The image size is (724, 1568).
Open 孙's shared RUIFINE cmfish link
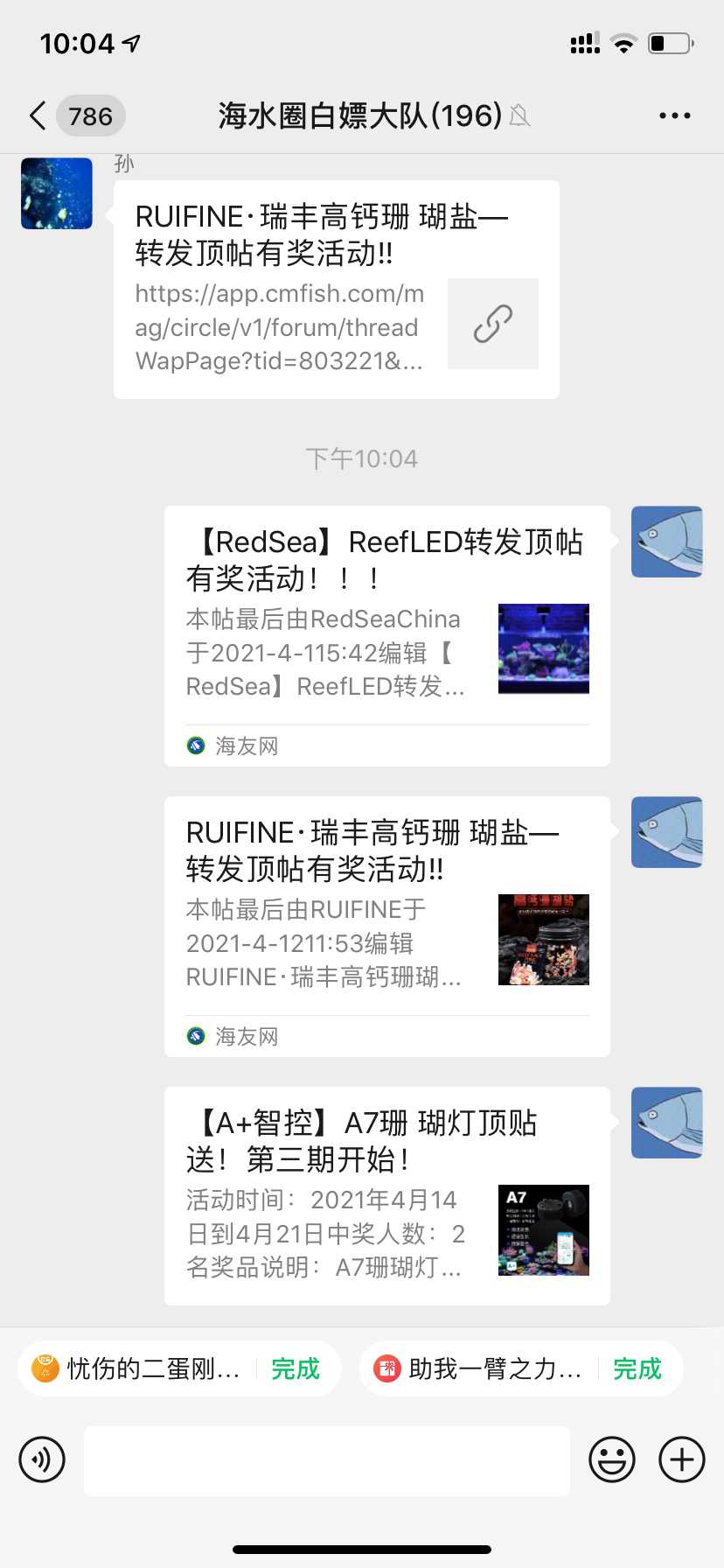click(x=337, y=290)
